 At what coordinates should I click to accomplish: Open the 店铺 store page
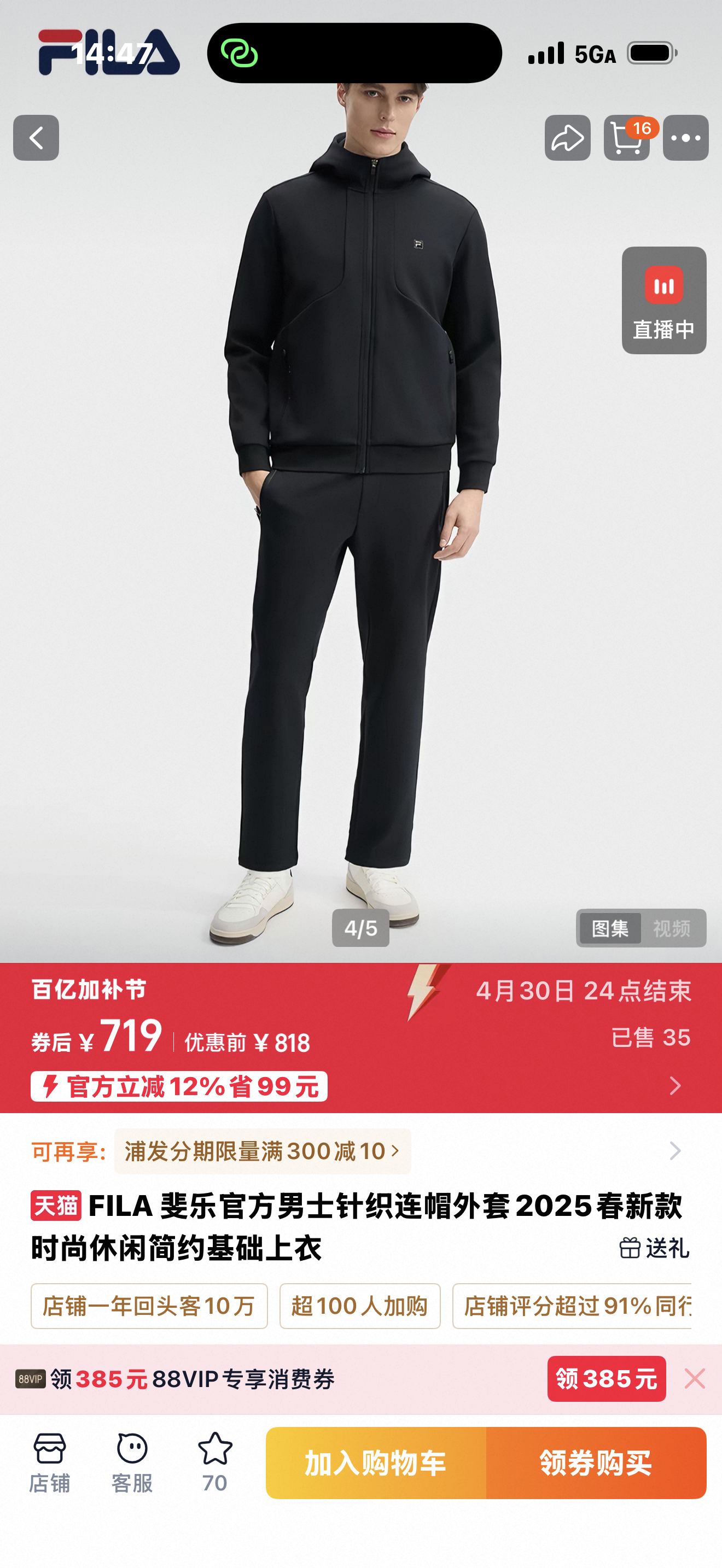coord(50,1462)
